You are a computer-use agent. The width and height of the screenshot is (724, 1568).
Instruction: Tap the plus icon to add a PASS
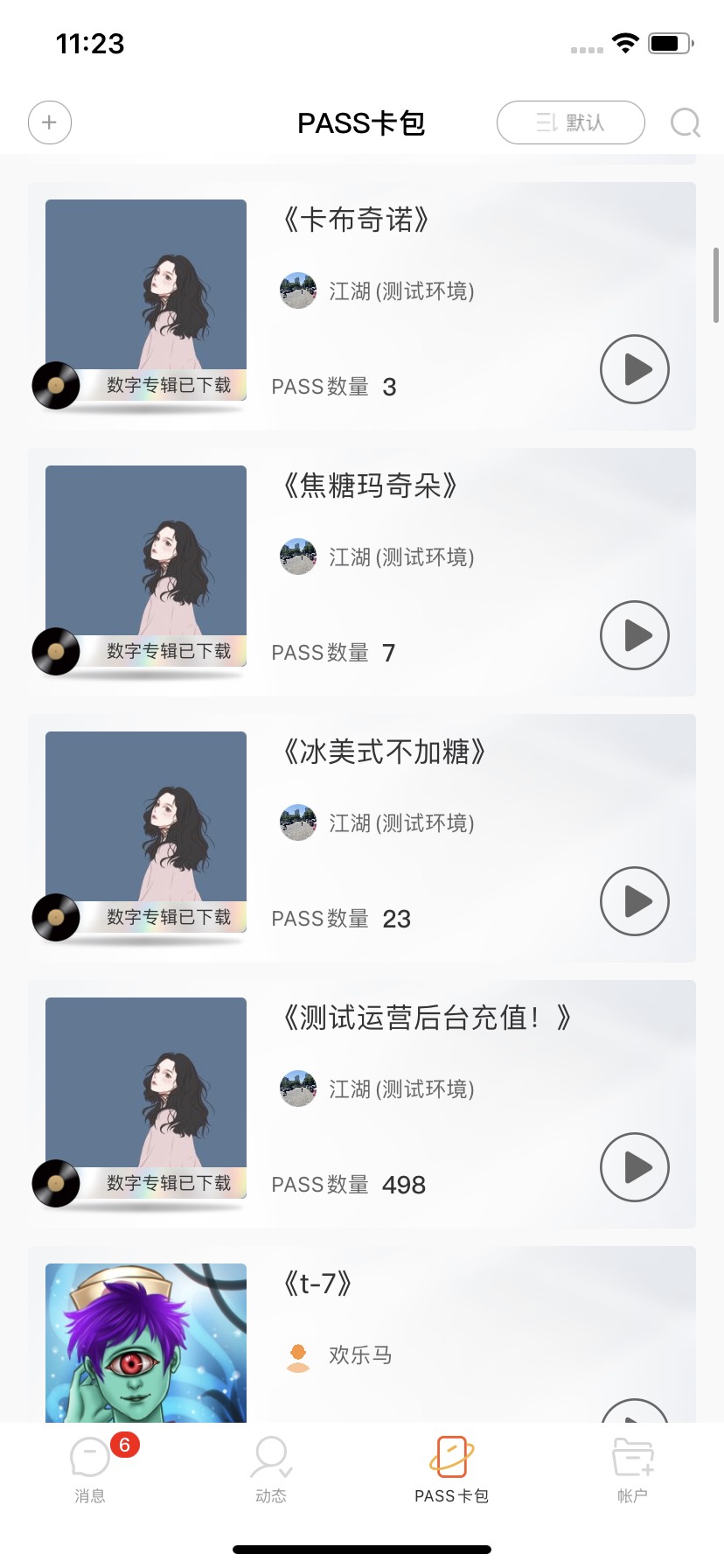click(x=50, y=122)
